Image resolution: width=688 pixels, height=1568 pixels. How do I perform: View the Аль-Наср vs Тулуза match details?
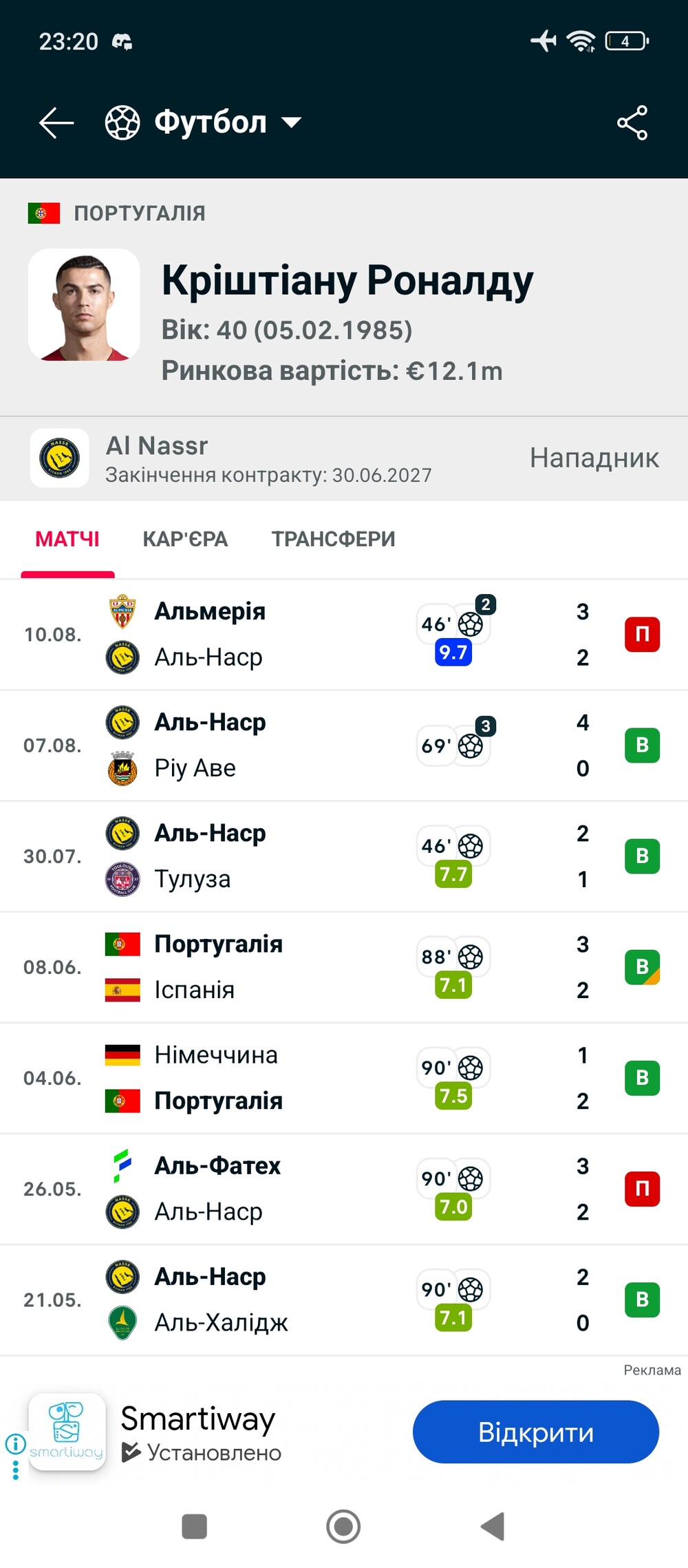(x=344, y=856)
